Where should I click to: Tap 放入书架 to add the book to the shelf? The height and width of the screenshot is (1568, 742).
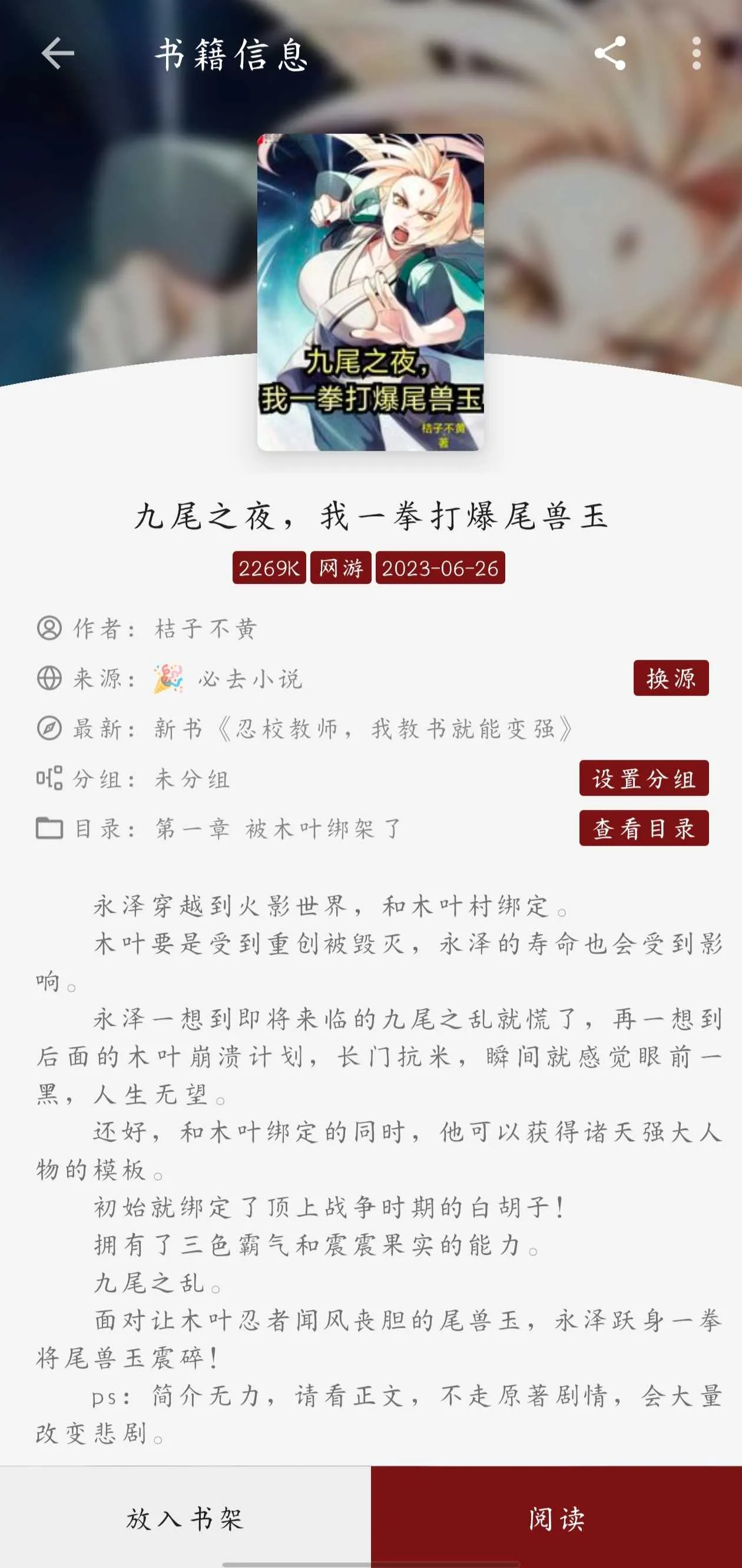(185, 1518)
